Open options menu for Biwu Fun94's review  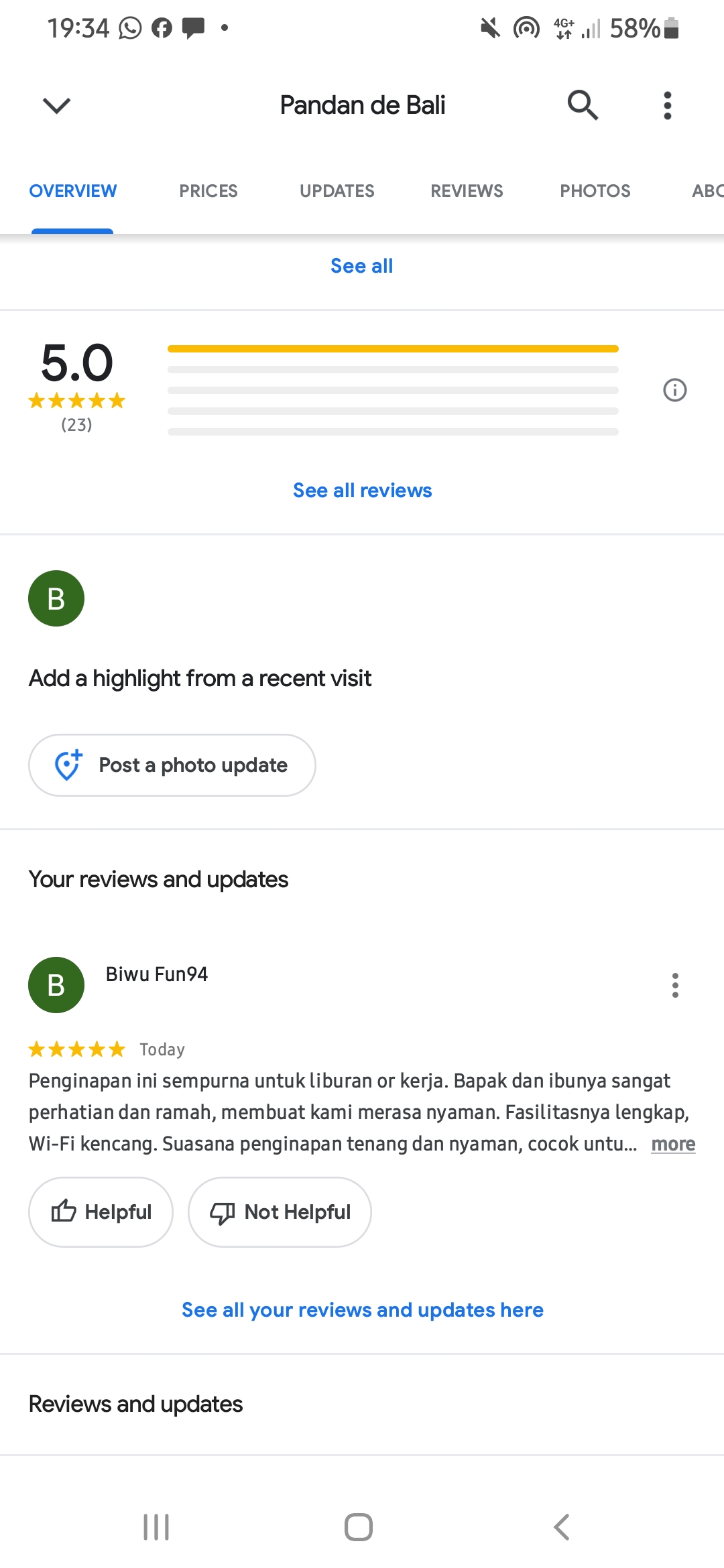click(x=675, y=985)
